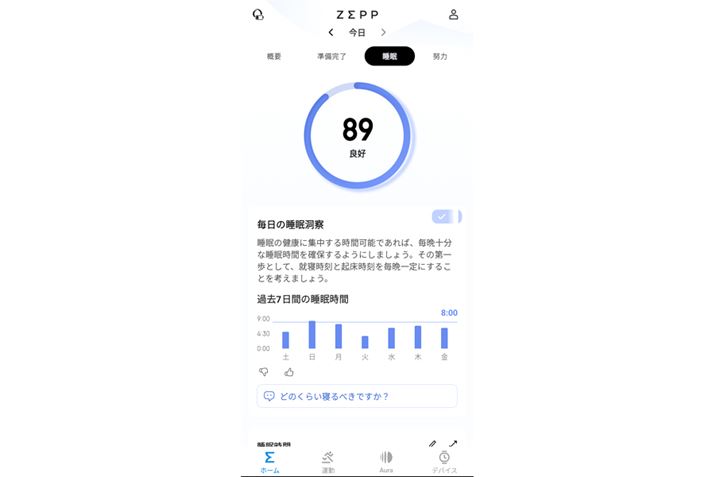Go to the previous day

click(331, 33)
